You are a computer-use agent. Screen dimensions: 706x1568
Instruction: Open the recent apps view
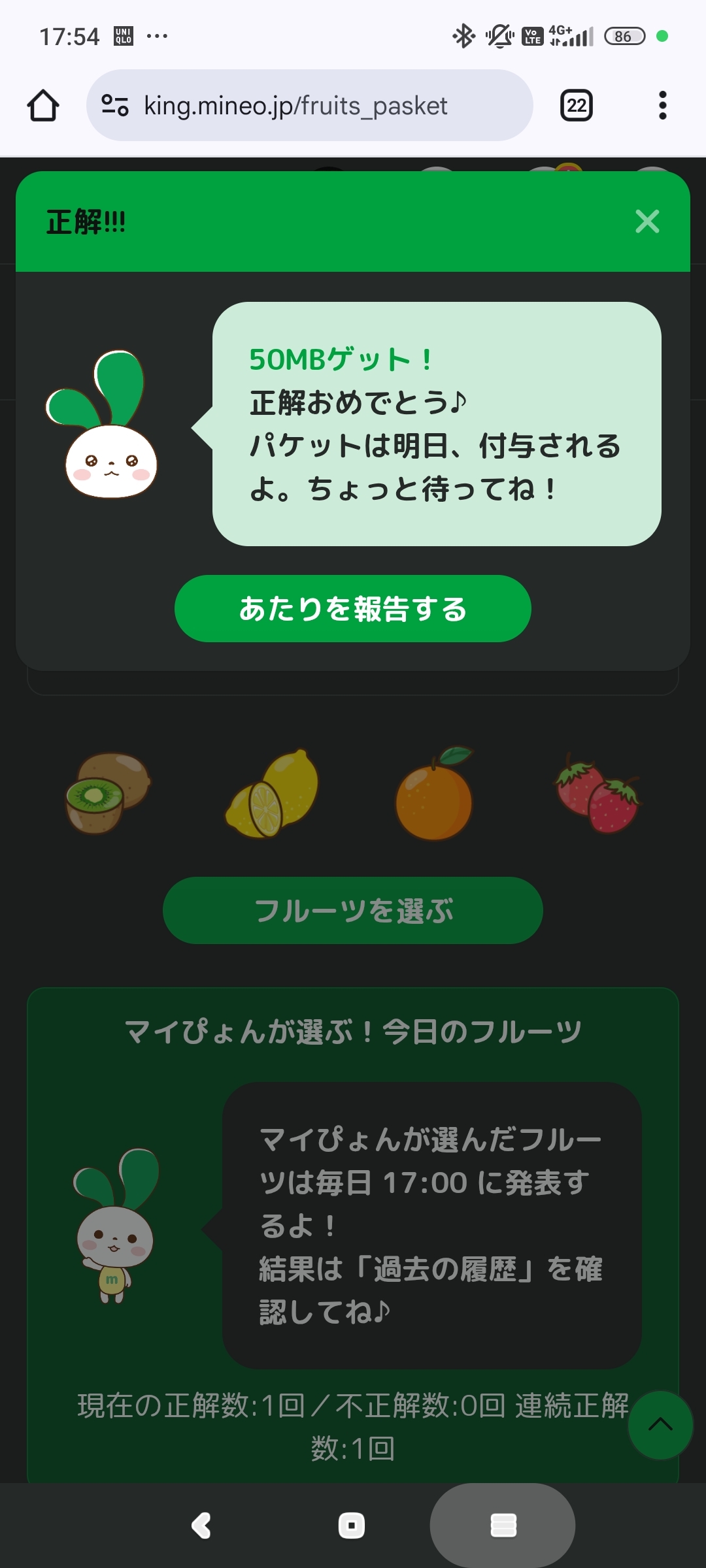tap(503, 1526)
